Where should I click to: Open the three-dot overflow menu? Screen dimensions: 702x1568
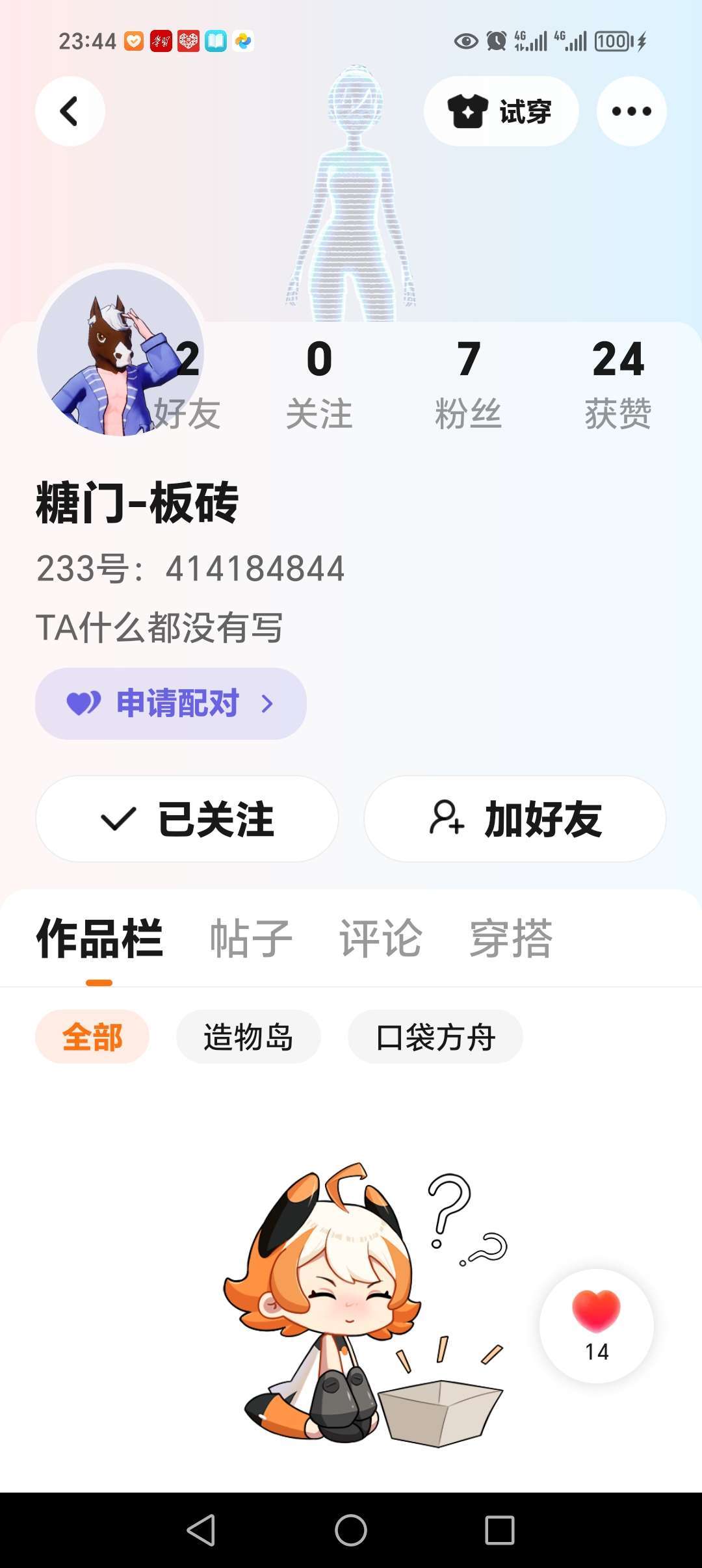click(x=631, y=111)
